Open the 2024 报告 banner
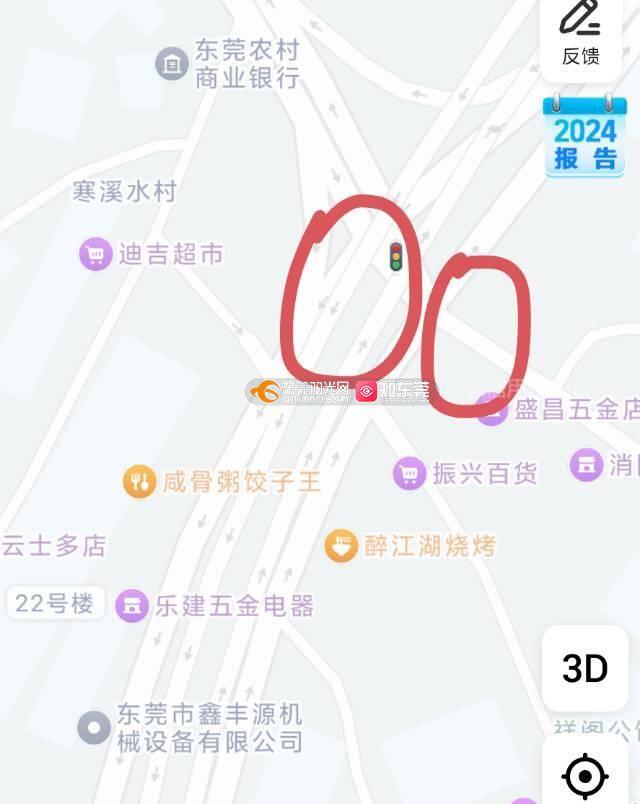Screen dimensions: 640x804 [585, 137]
